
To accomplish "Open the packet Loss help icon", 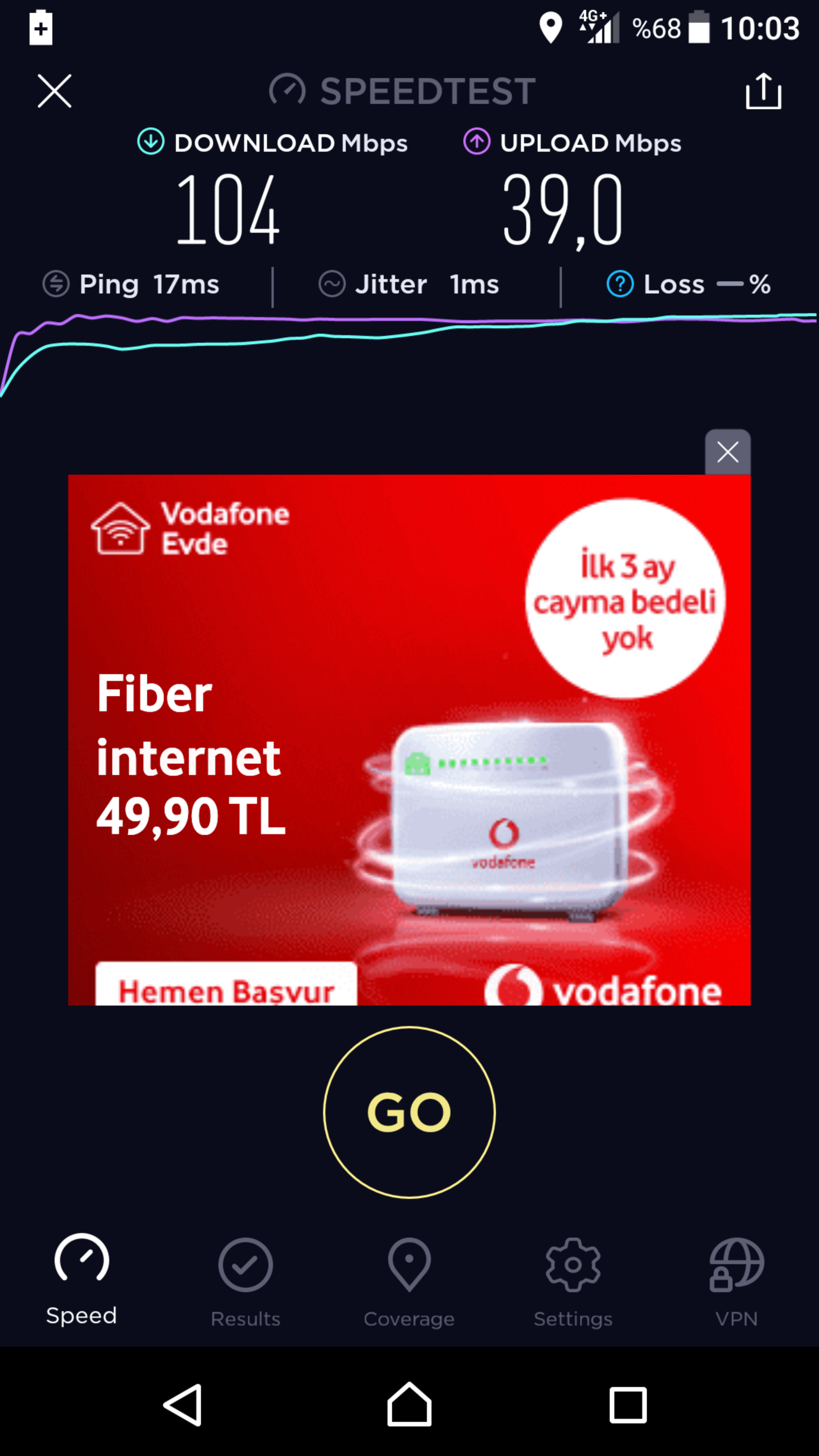I will [620, 284].
